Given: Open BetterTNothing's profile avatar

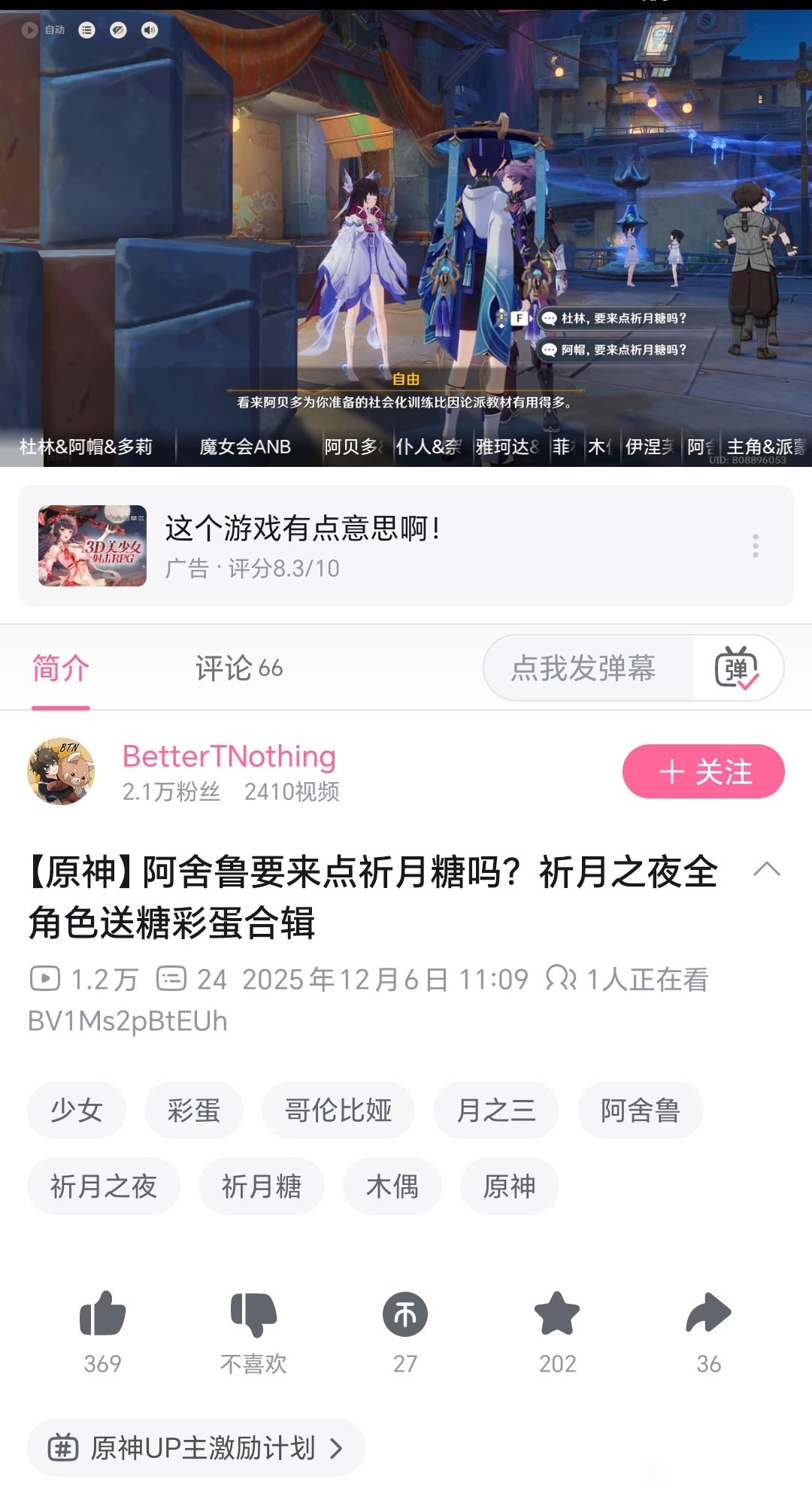Looking at the screenshot, I should coord(62,771).
